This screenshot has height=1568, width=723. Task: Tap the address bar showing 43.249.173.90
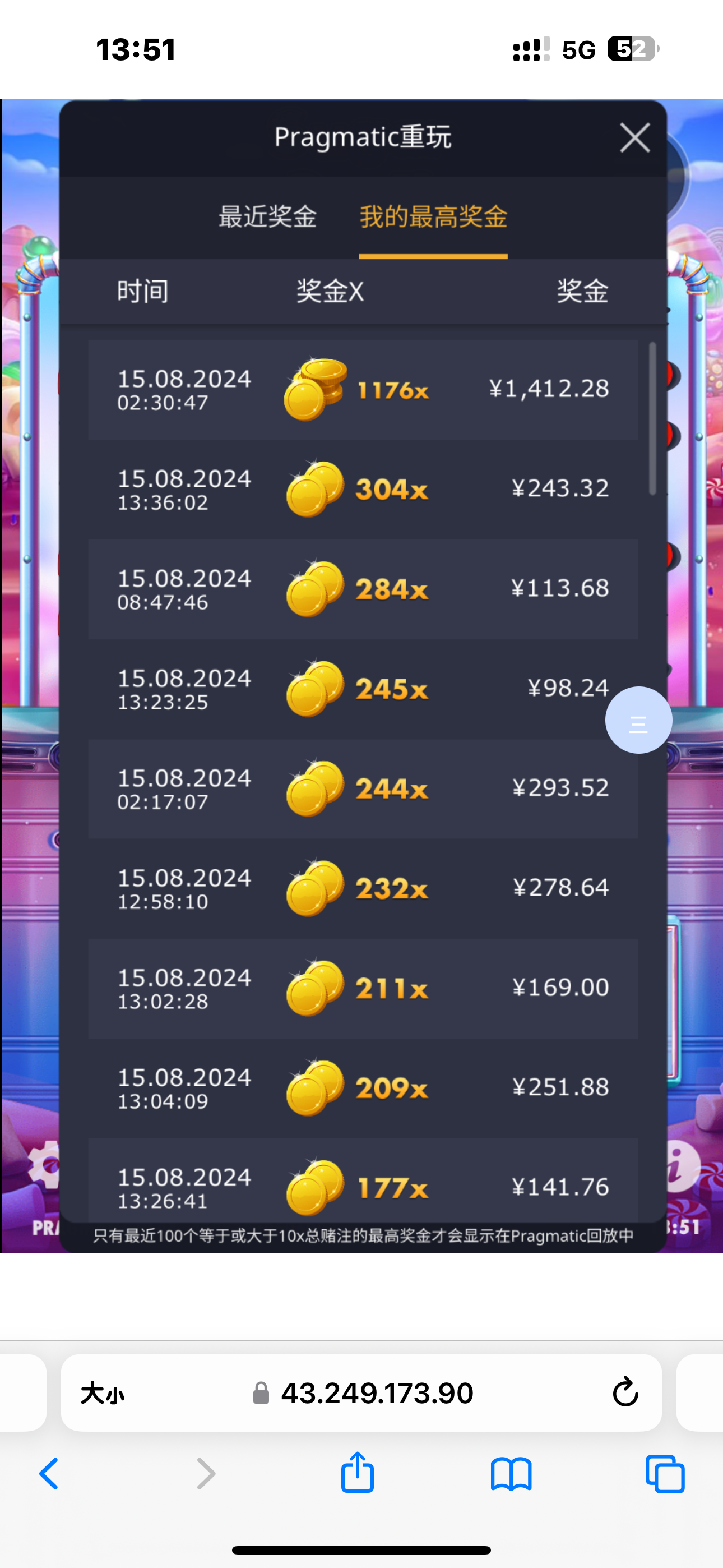pyautogui.click(x=376, y=1393)
